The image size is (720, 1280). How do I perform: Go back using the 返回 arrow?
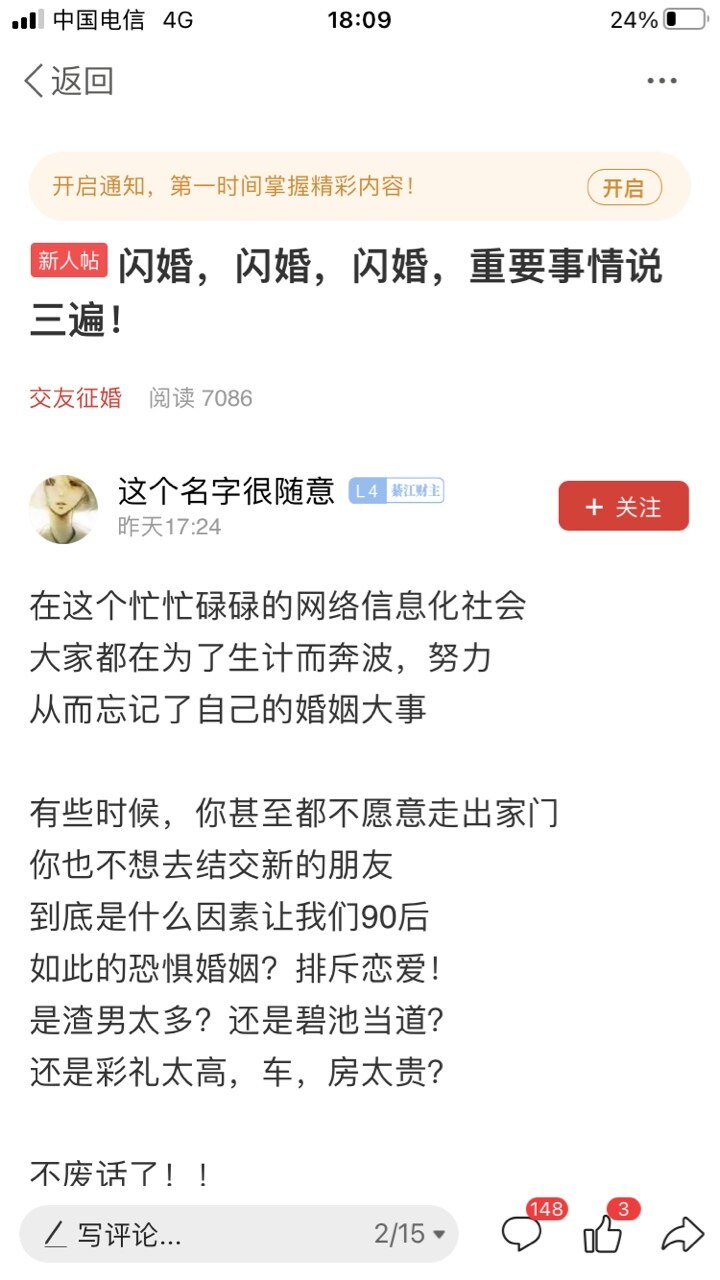68,81
